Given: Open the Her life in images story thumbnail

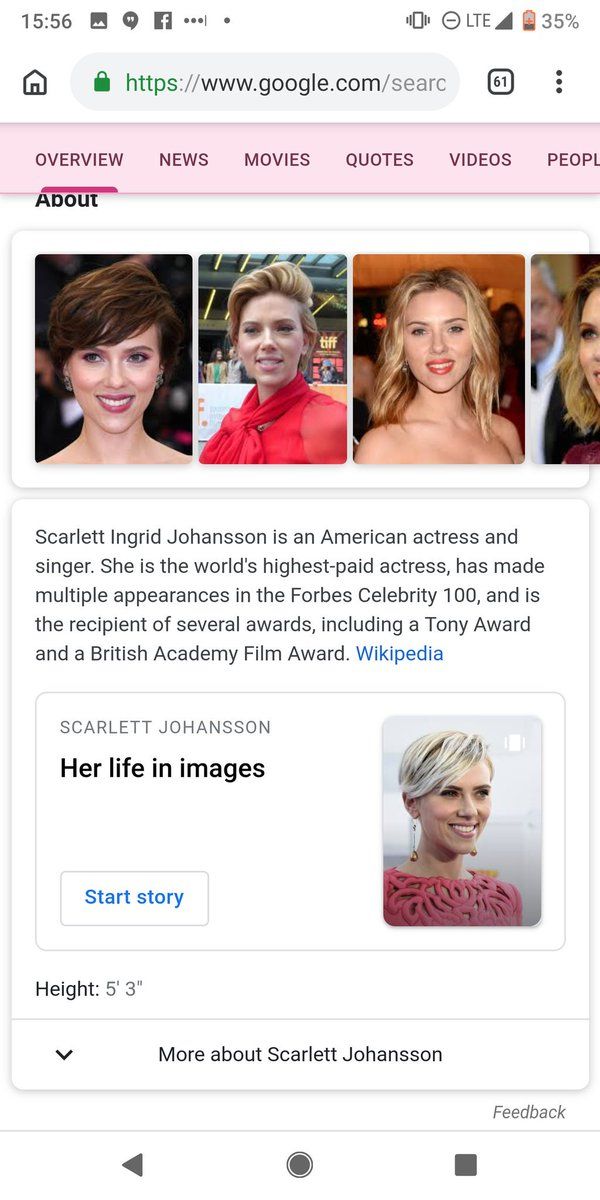Looking at the screenshot, I should [462, 820].
